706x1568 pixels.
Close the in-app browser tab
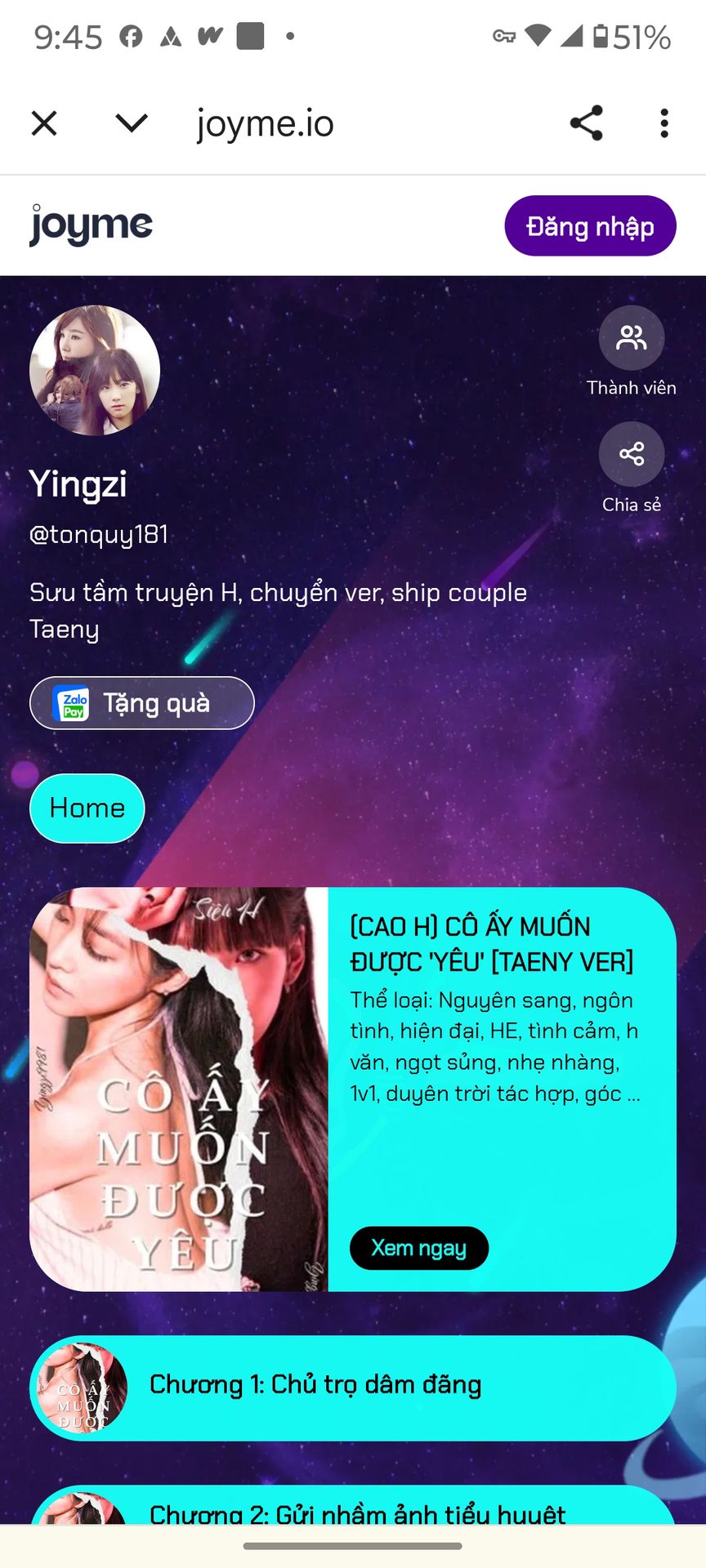click(x=44, y=124)
